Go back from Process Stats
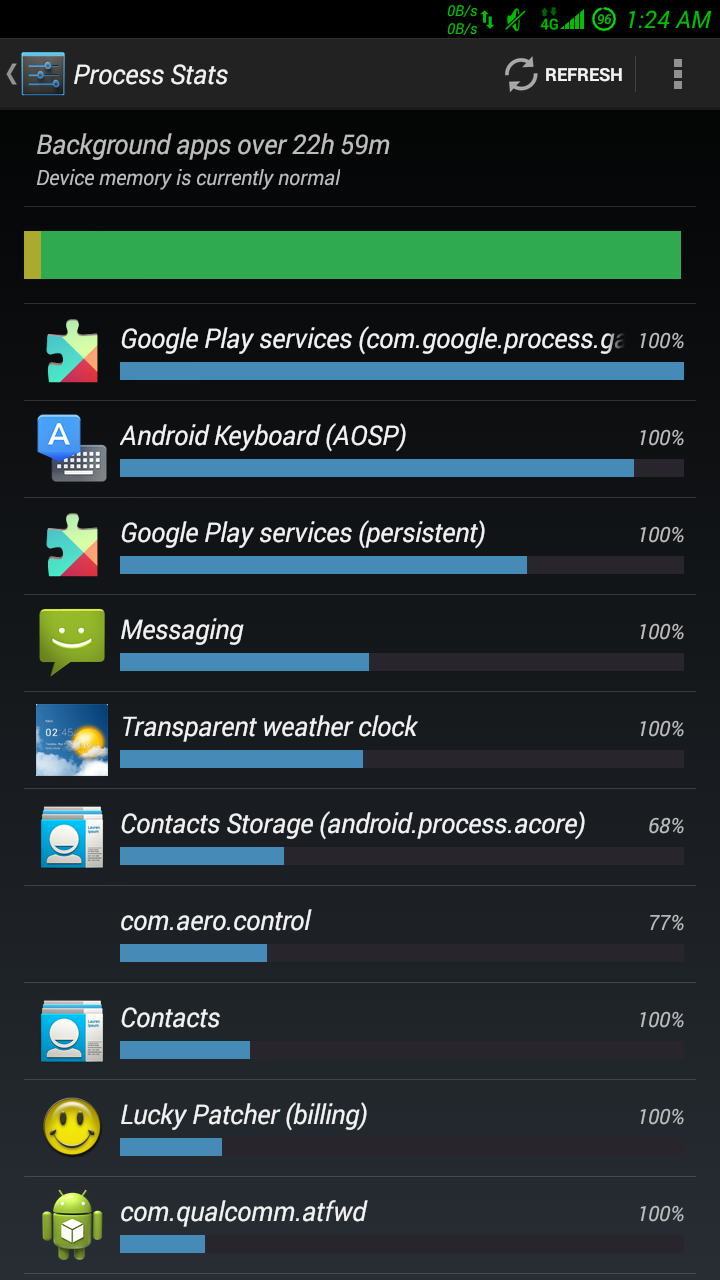The height and width of the screenshot is (1280, 720). click(36, 74)
